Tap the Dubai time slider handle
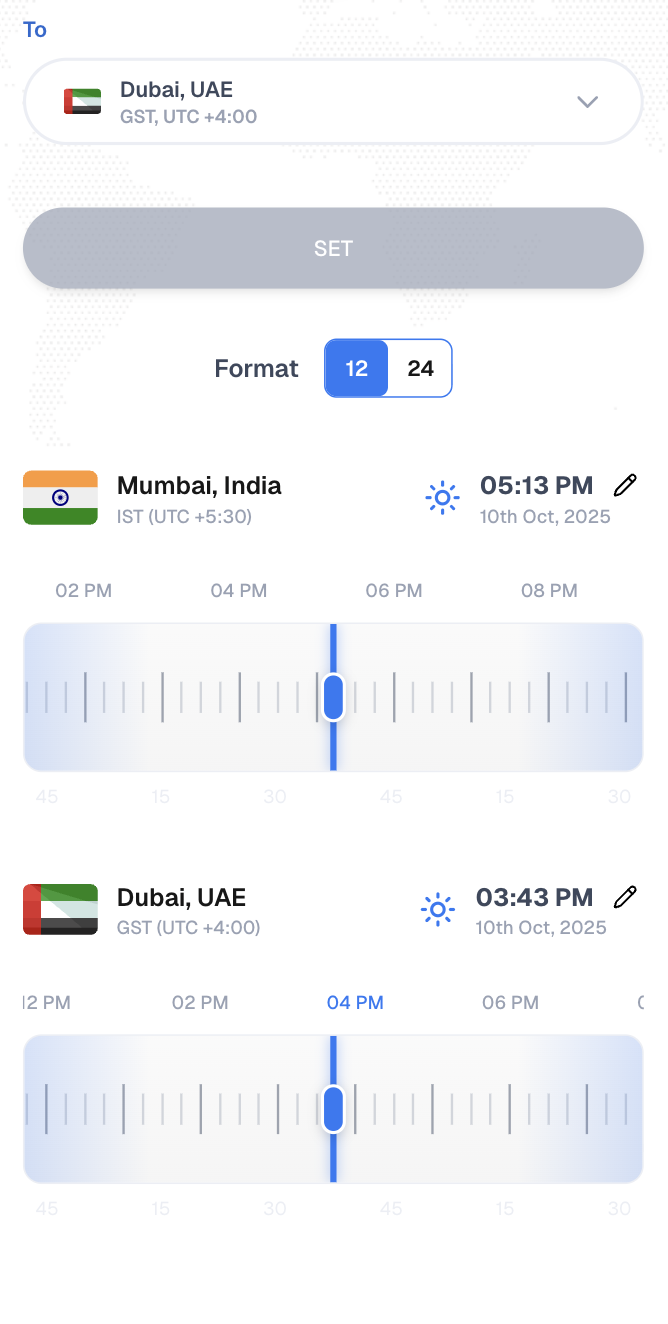This screenshot has height=1324, width=668. point(333,1109)
